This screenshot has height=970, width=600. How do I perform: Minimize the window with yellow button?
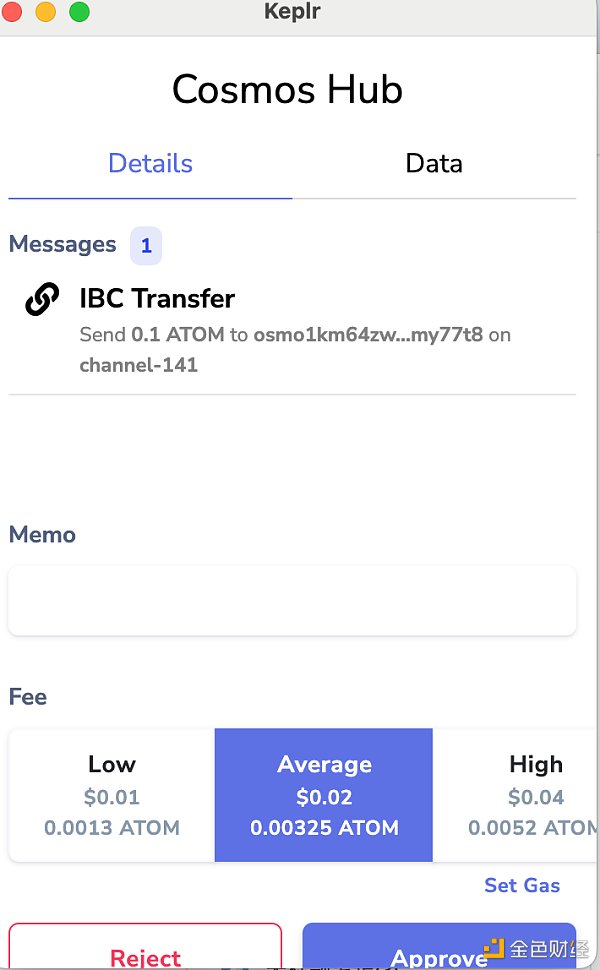46,13
